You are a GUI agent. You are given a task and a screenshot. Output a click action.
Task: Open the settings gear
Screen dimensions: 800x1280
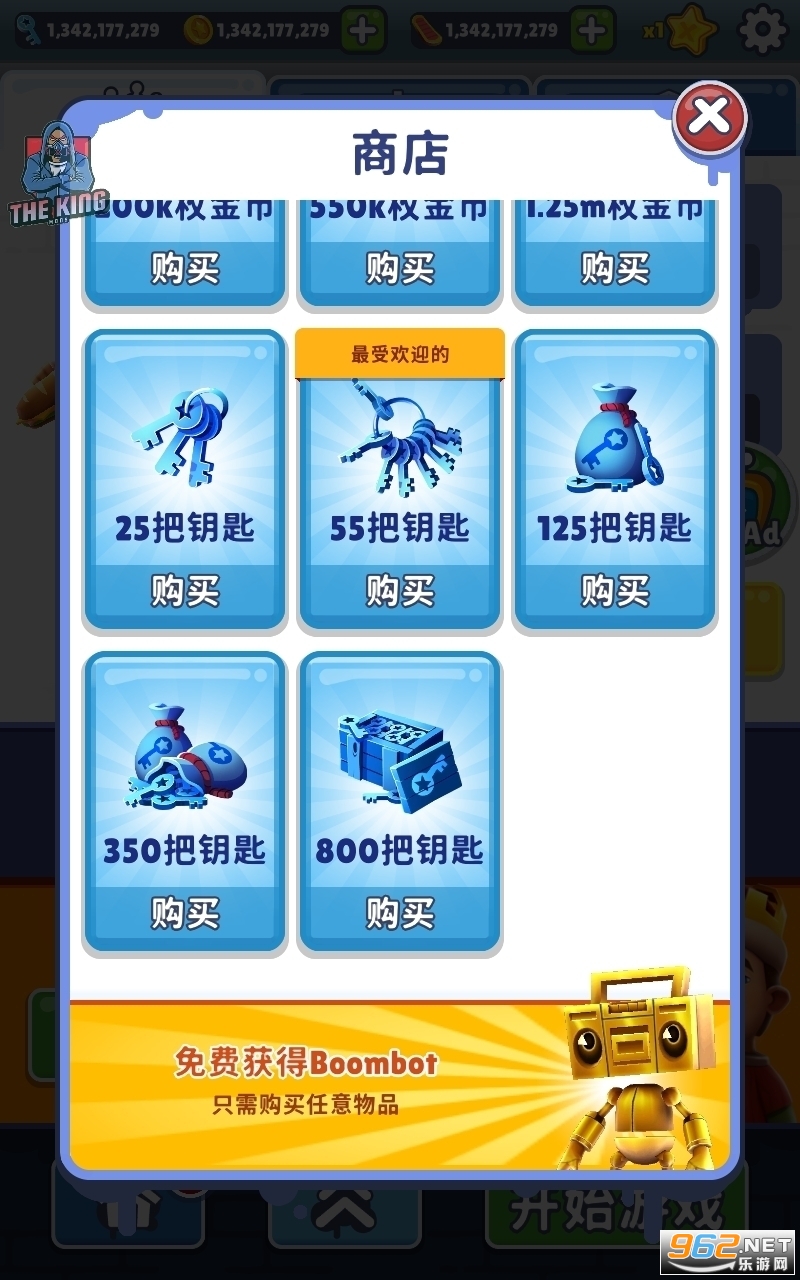762,30
